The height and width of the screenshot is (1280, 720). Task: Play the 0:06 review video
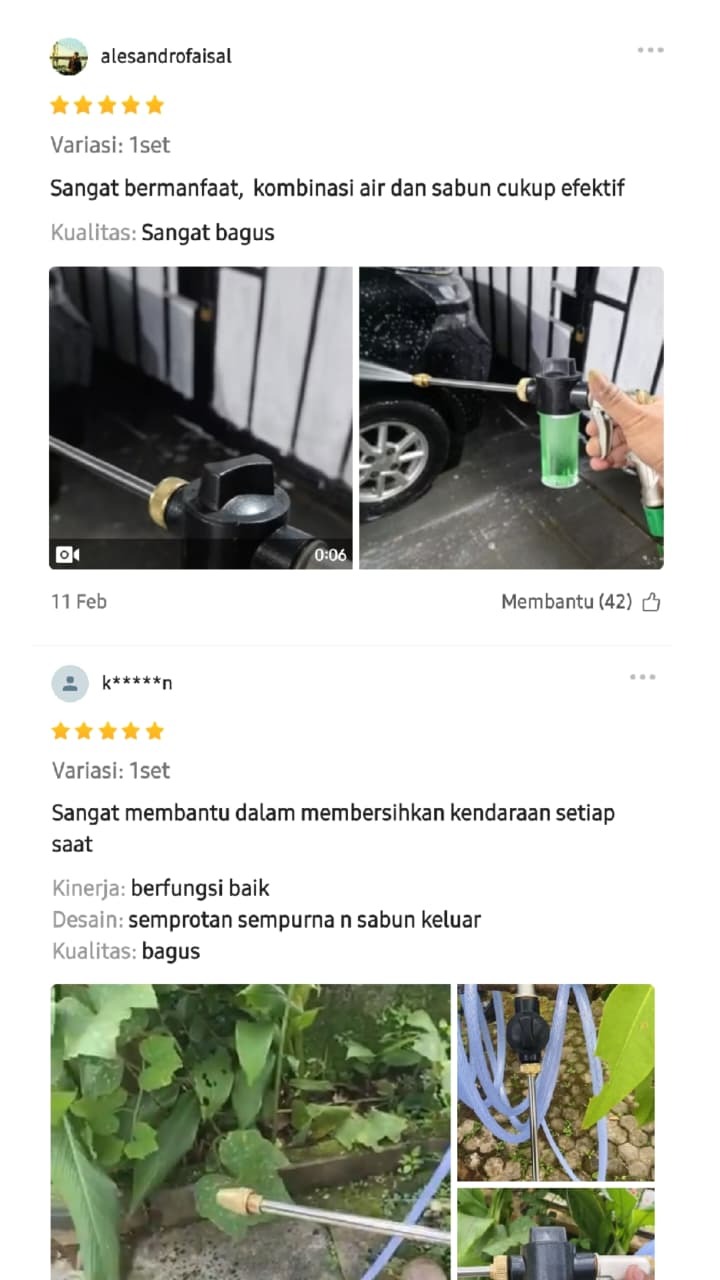[x=201, y=418]
